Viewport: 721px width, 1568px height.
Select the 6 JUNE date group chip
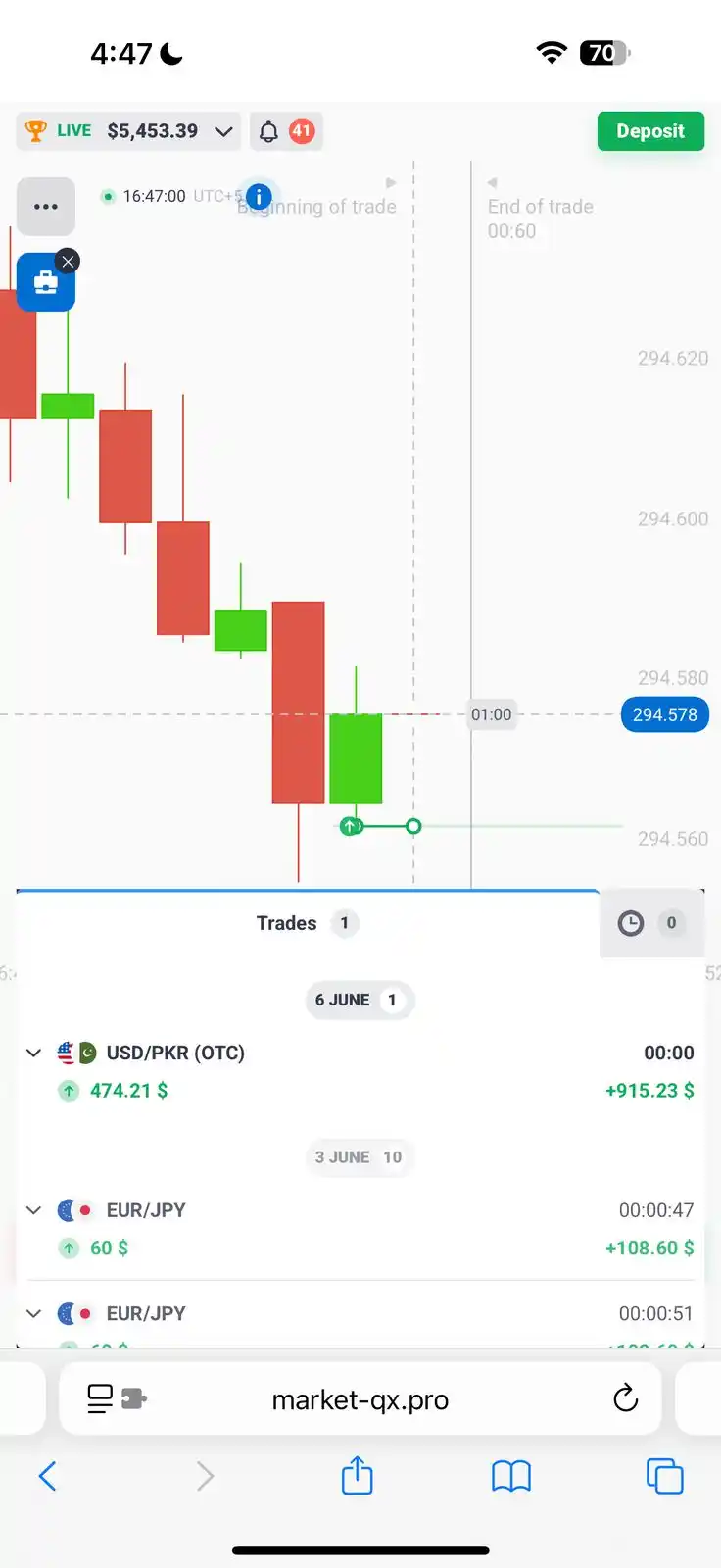360,1000
